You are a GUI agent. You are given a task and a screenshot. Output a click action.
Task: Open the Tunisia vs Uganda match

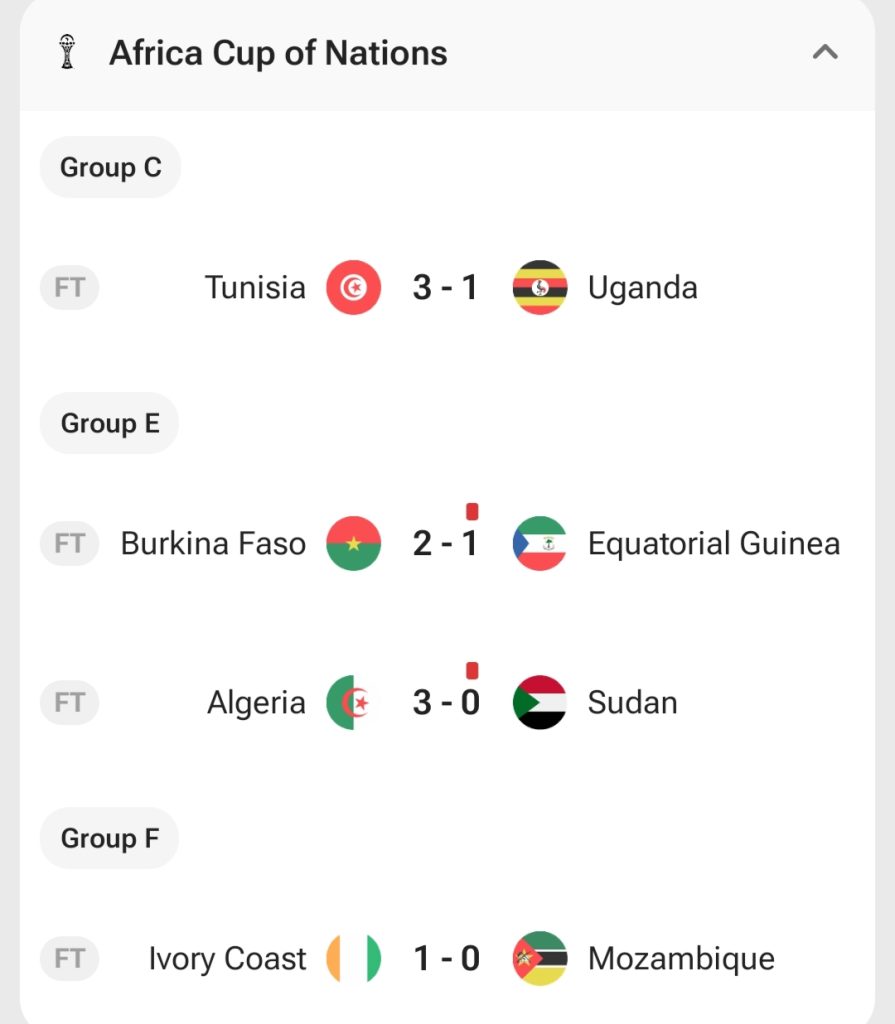click(446, 288)
